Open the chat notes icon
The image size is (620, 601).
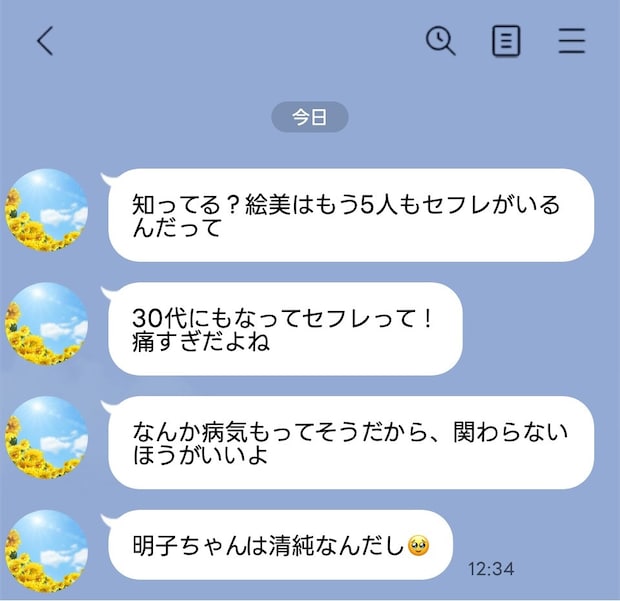tap(506, 41)
